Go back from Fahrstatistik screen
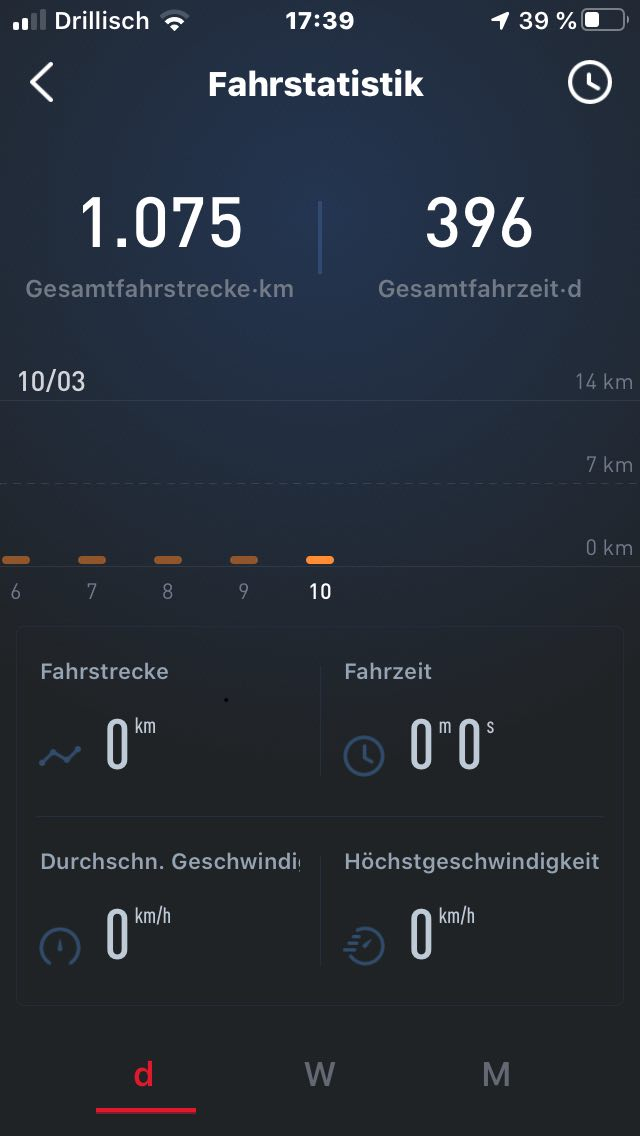This screenshot has width=640, height=1136. point(41,83)
